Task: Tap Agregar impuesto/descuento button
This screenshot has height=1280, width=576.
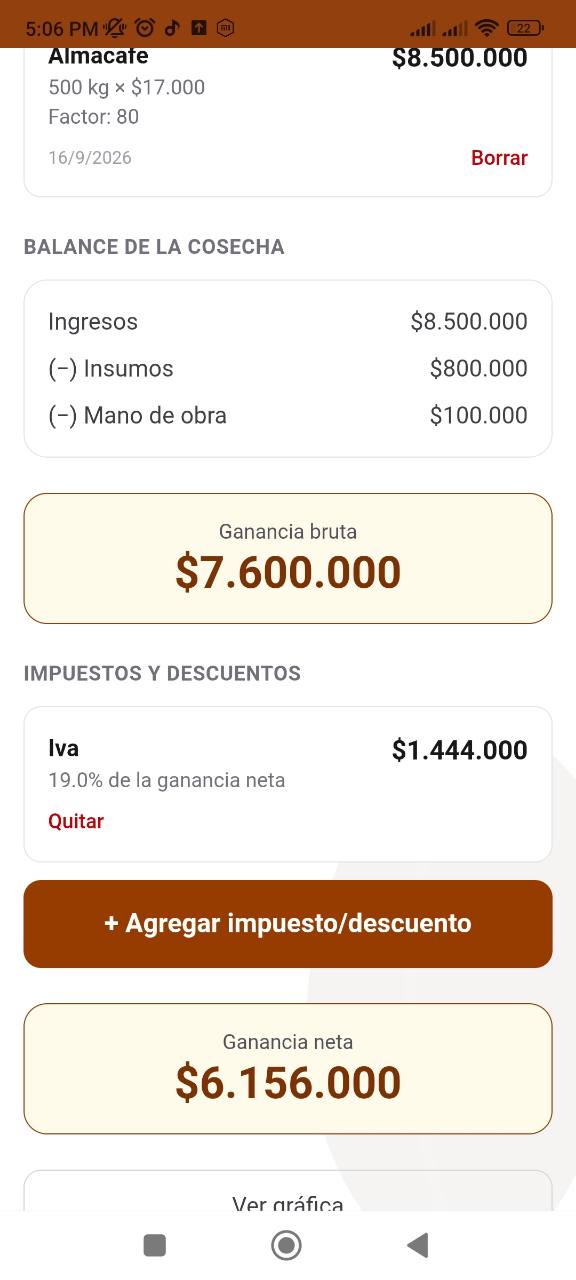Action: pos(288,924)
